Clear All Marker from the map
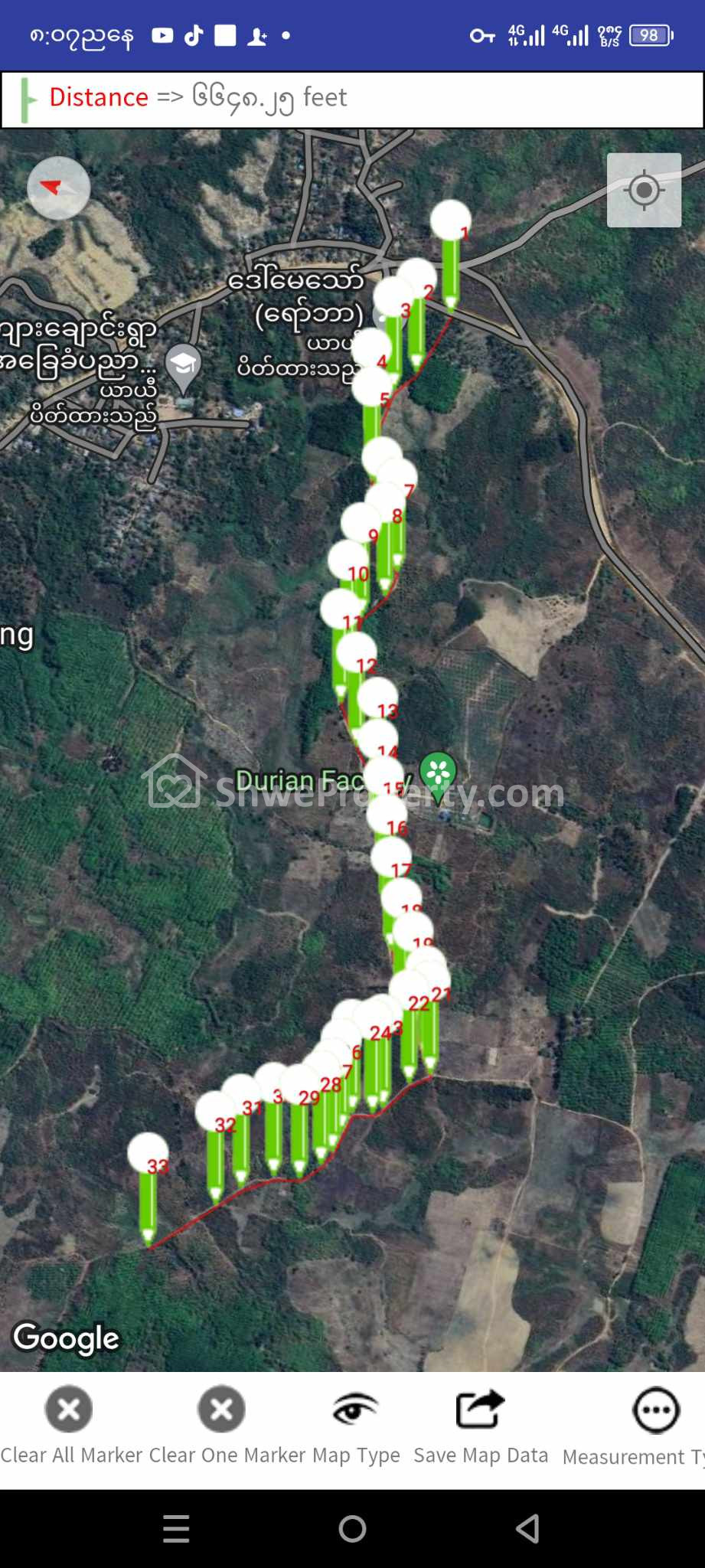The width and height of the screenshot is (705, 1568). 70,1426
